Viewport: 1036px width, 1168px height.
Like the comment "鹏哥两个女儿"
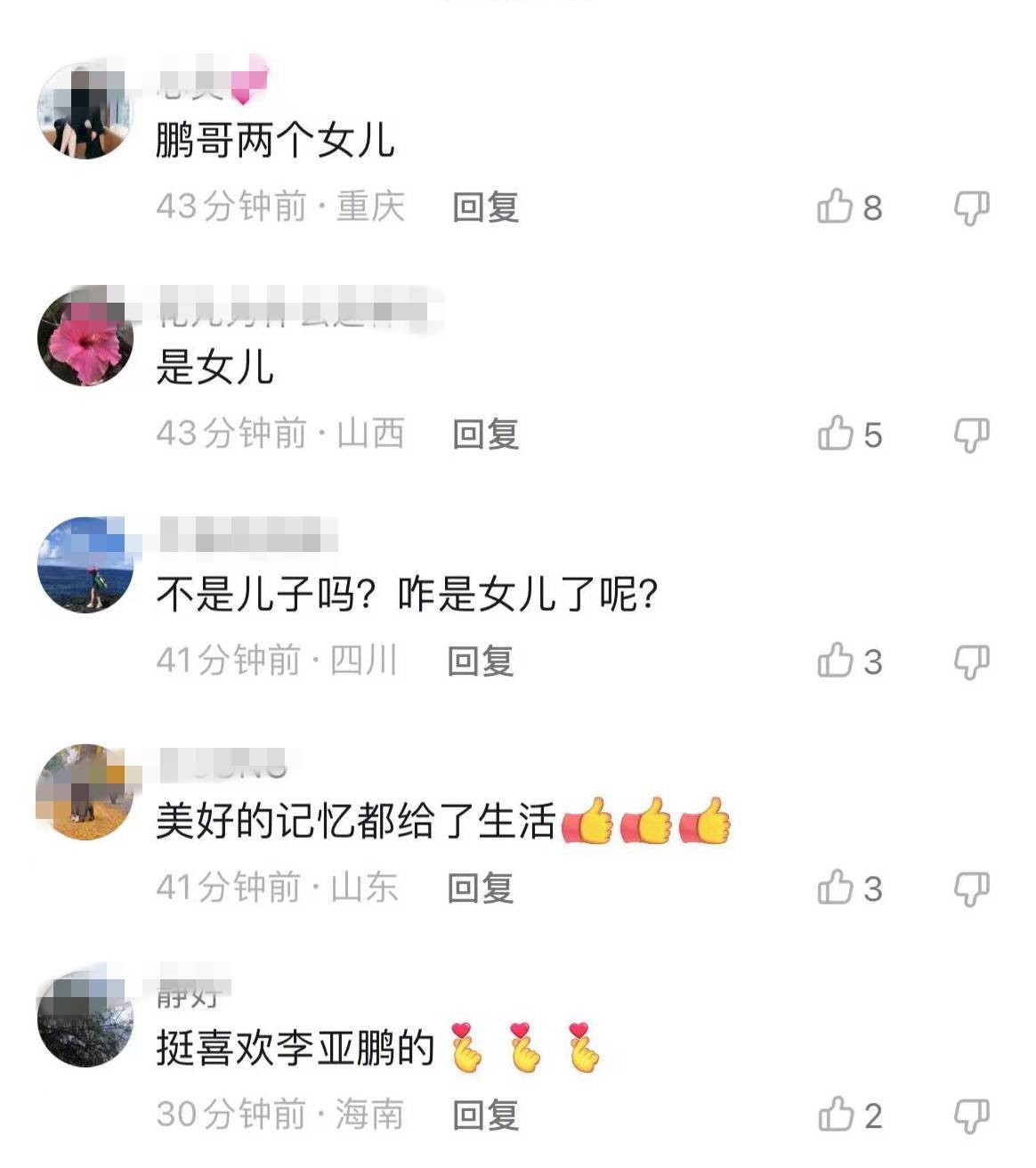tap(835, 207)
